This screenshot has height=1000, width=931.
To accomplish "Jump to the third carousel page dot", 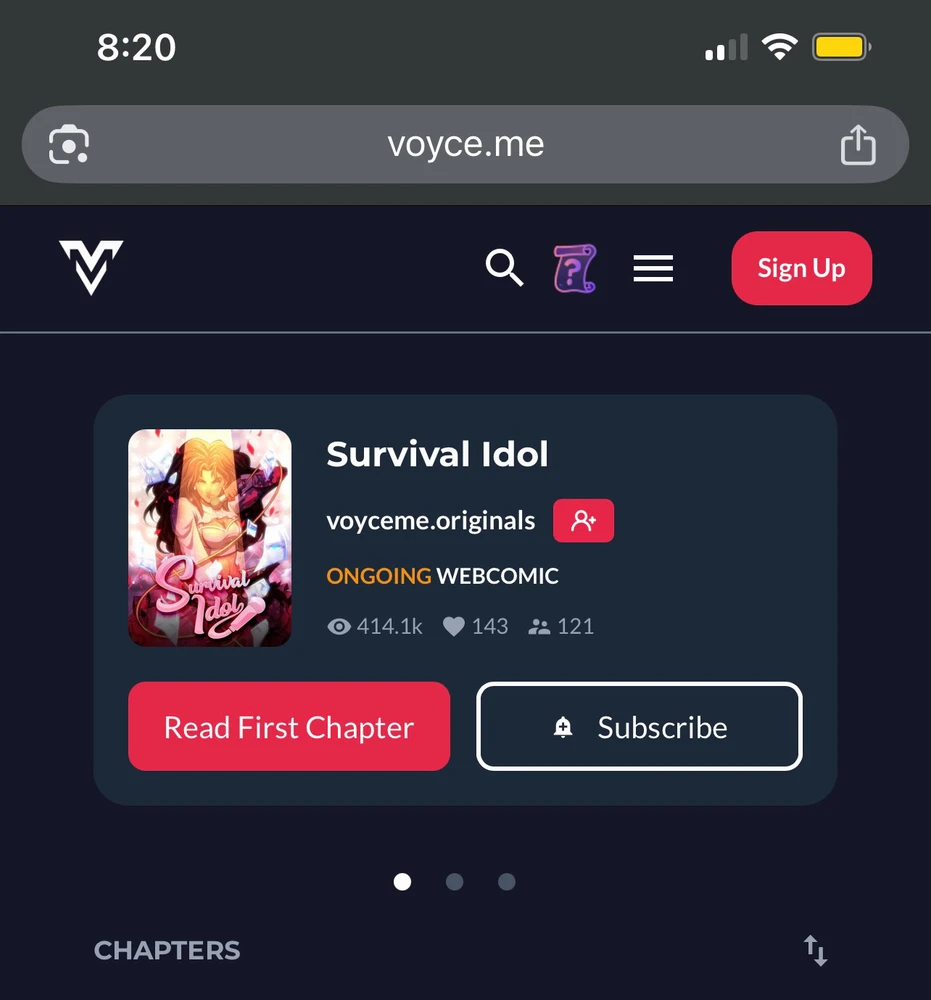I will coord(507,882).
